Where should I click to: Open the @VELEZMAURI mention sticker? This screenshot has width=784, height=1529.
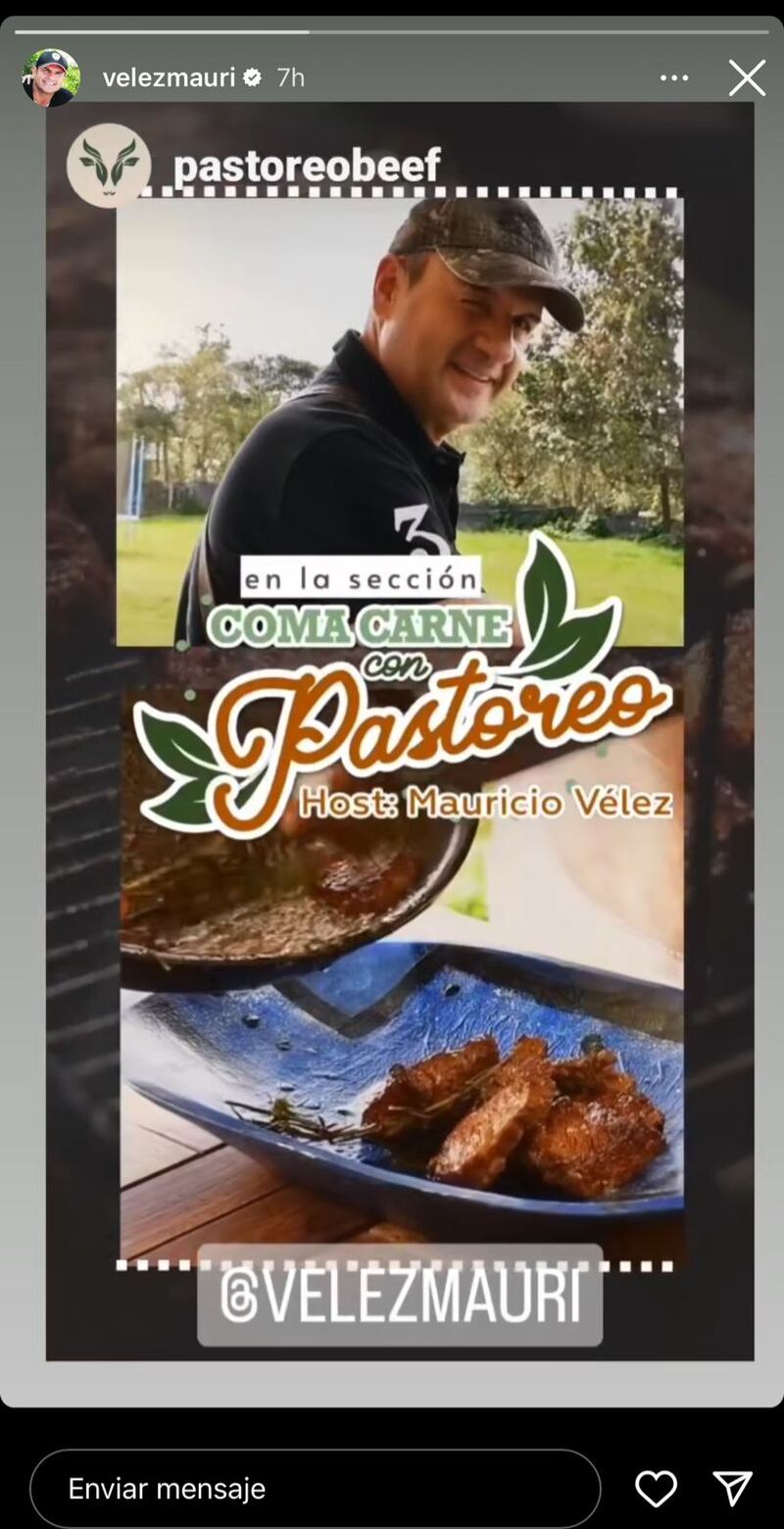click(400, 1296)
